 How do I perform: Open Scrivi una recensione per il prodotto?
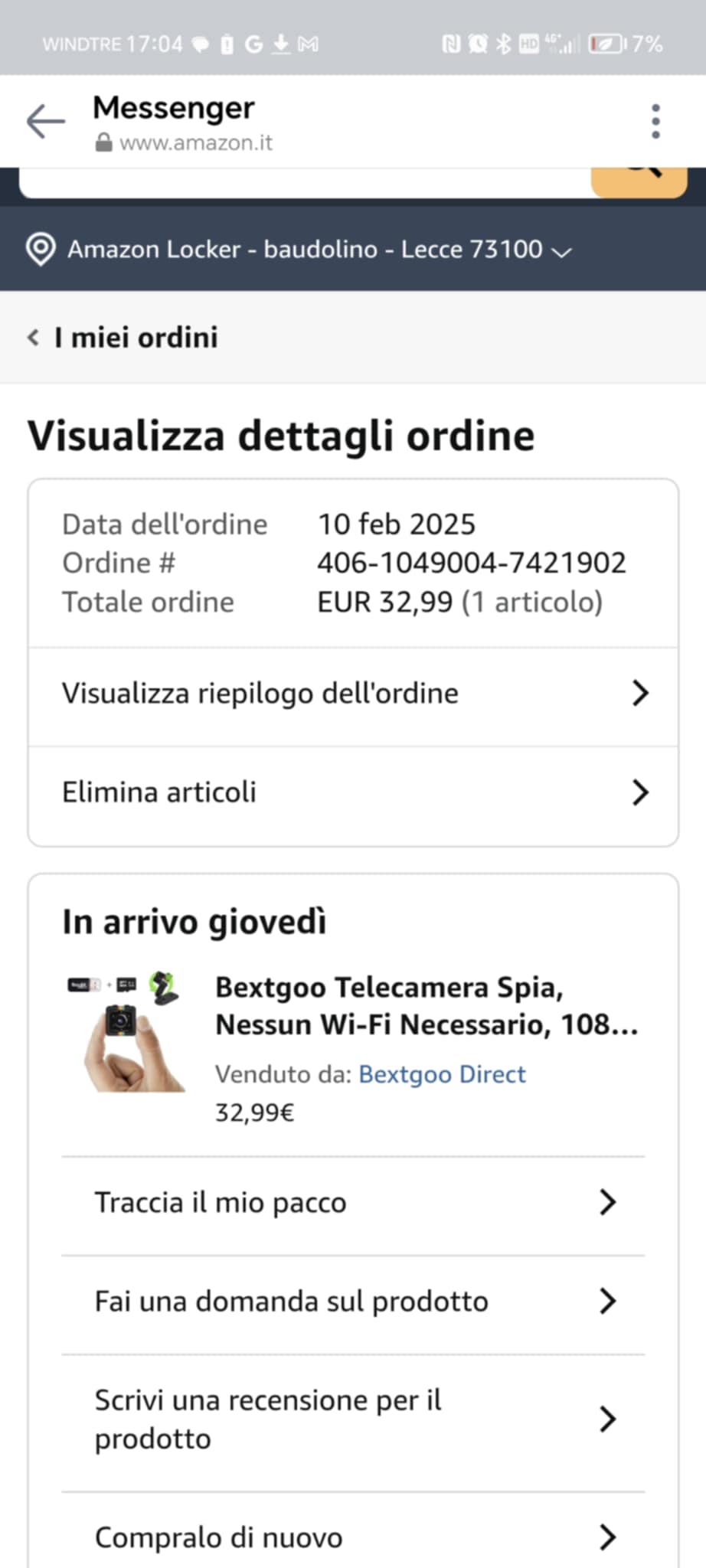point(353,1419)
